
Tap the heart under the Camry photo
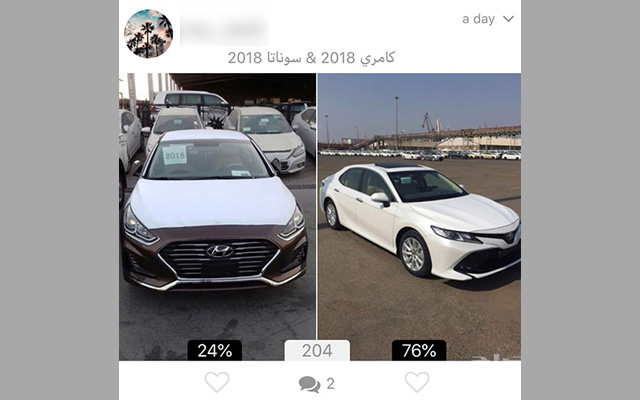pos(417,382)
